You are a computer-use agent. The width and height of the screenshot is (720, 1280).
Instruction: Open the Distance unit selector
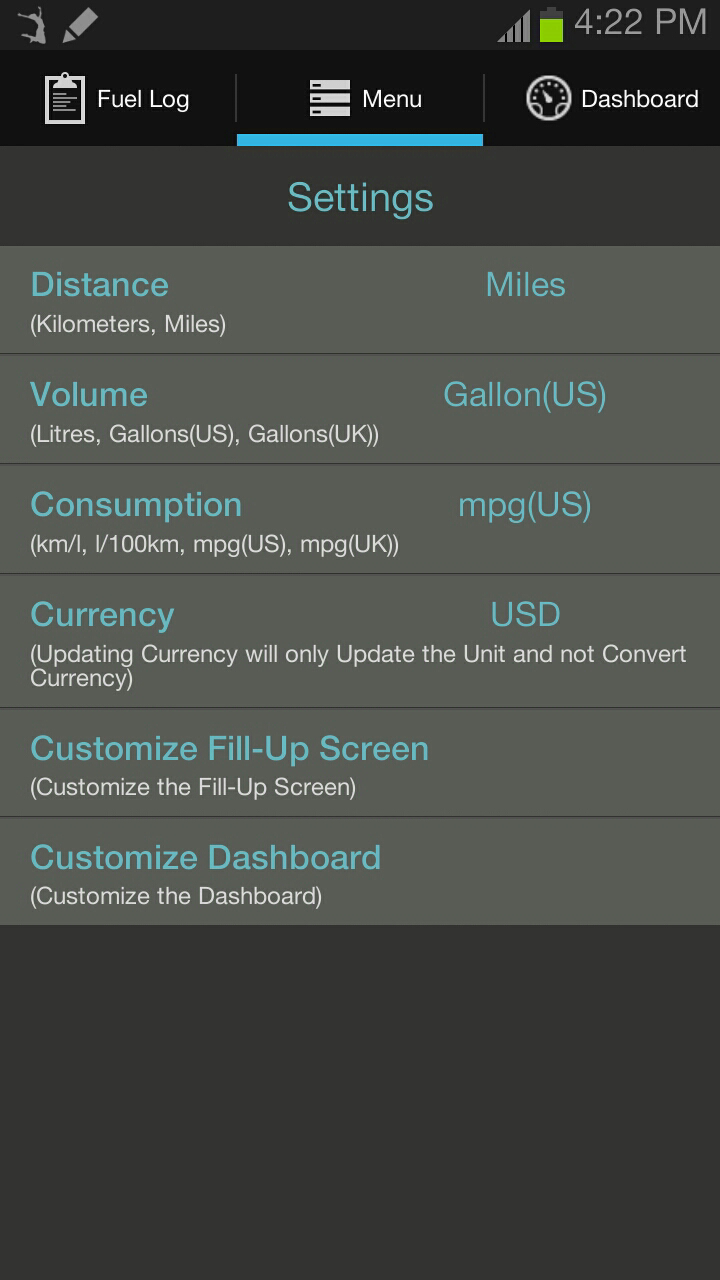(x=360, y=299)
